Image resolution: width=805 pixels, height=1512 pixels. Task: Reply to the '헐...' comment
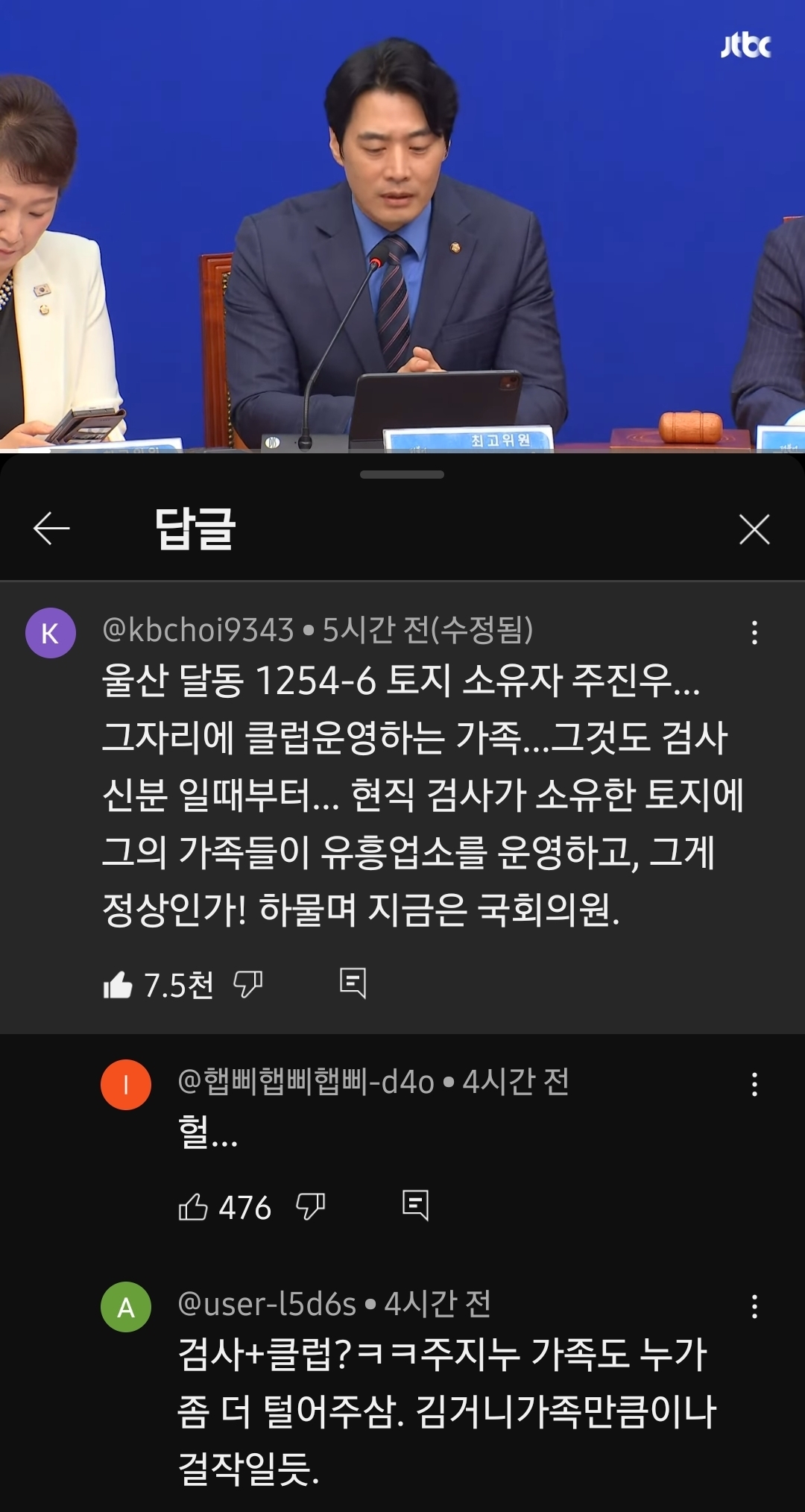[x=415, y=1205]
